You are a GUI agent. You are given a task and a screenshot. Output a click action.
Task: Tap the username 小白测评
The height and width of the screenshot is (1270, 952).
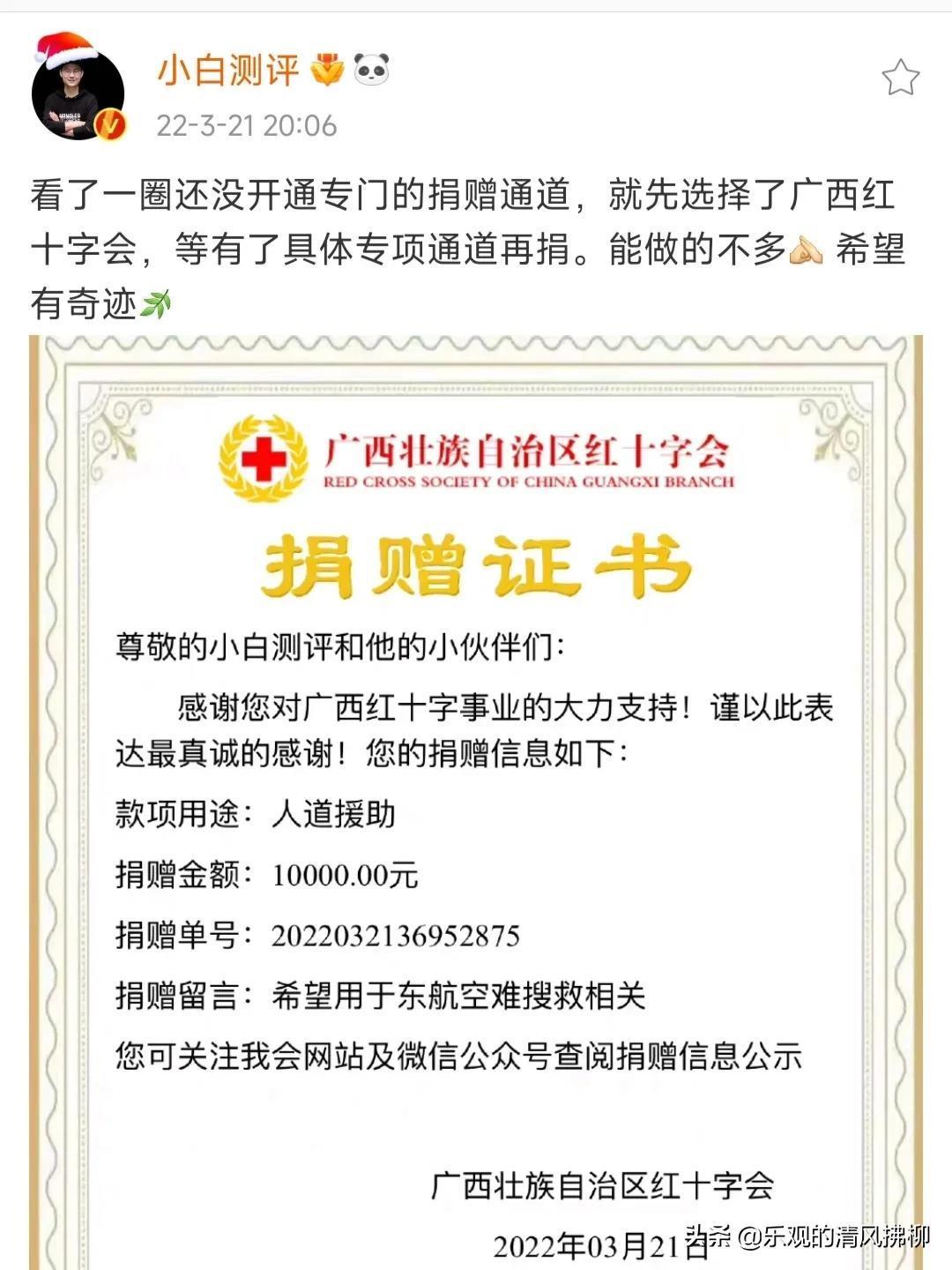pos(228,71)
